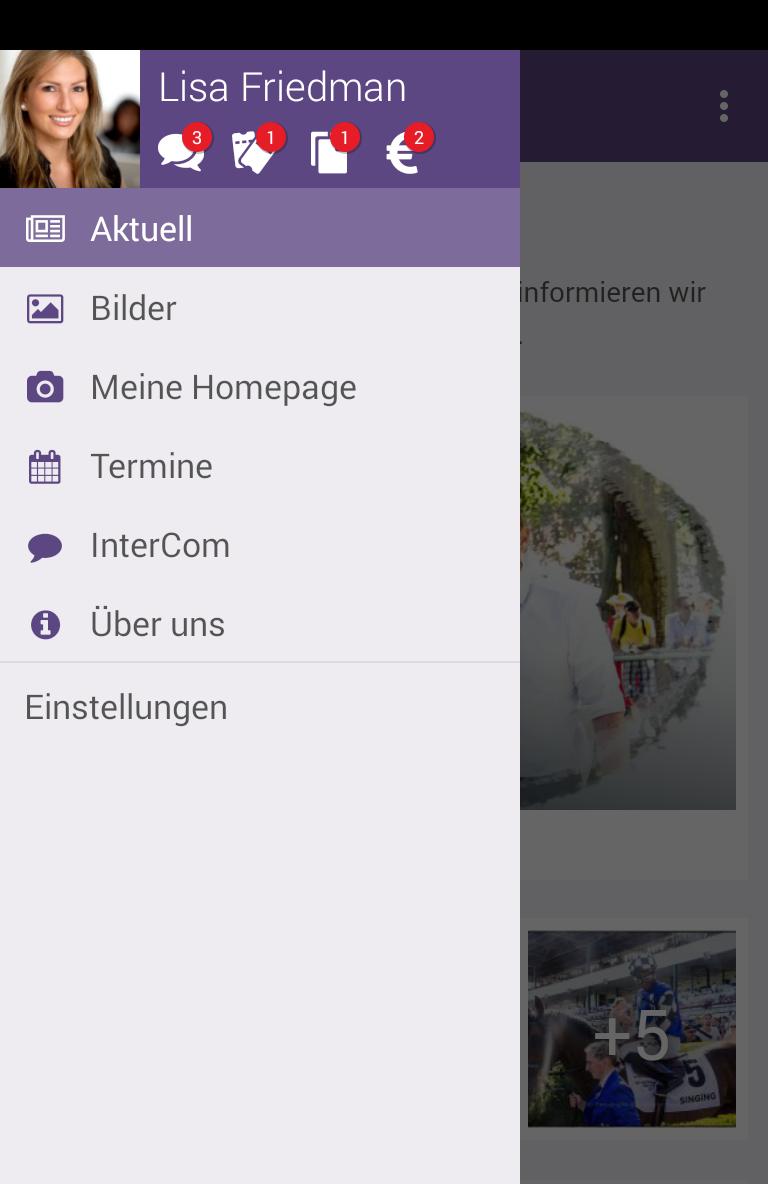Go to Meine Homepage
Image resolution: width=768 pixels, height=1184 pixels.
259,387
